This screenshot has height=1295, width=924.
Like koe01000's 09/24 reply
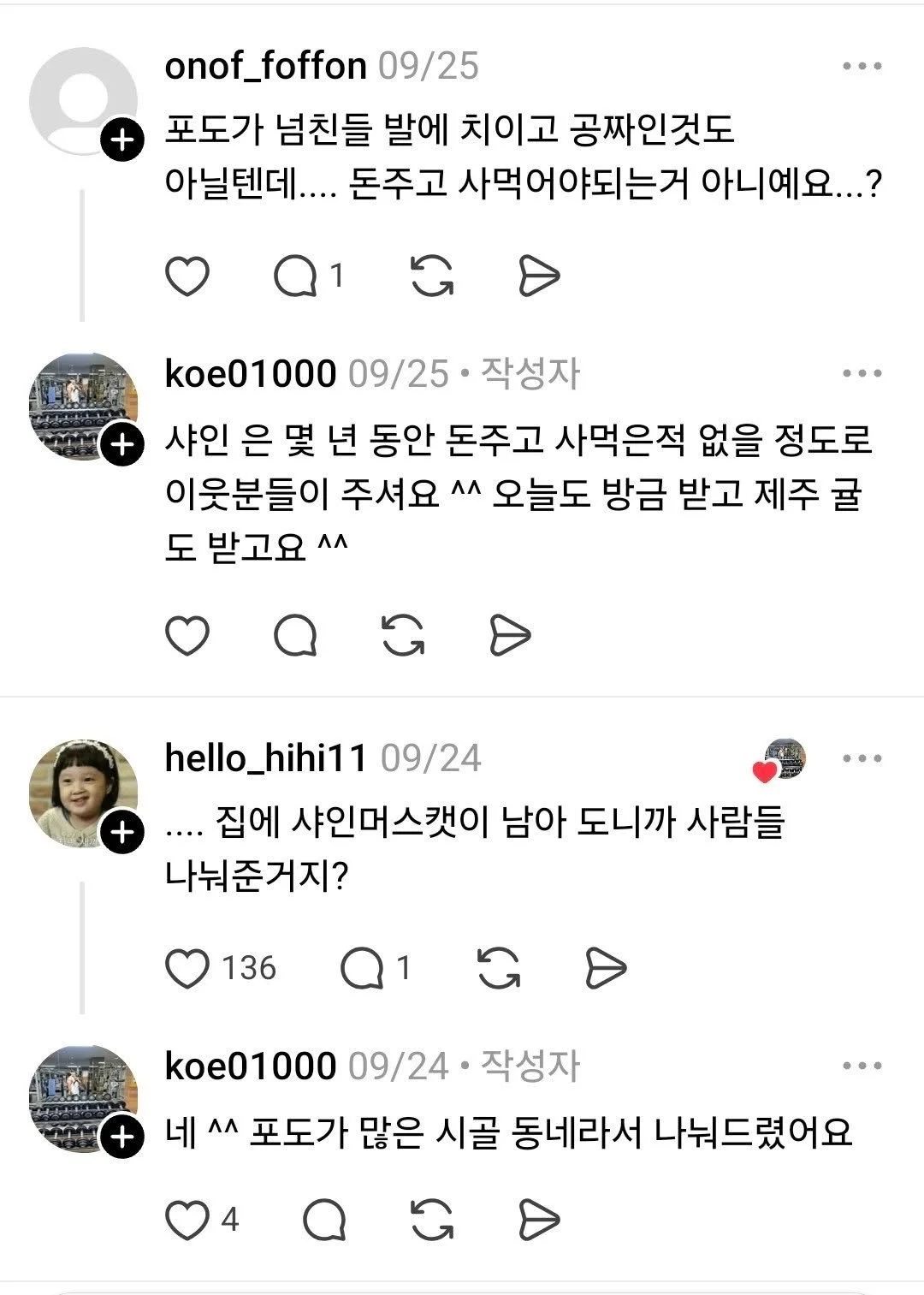(x=187, y=1220)
